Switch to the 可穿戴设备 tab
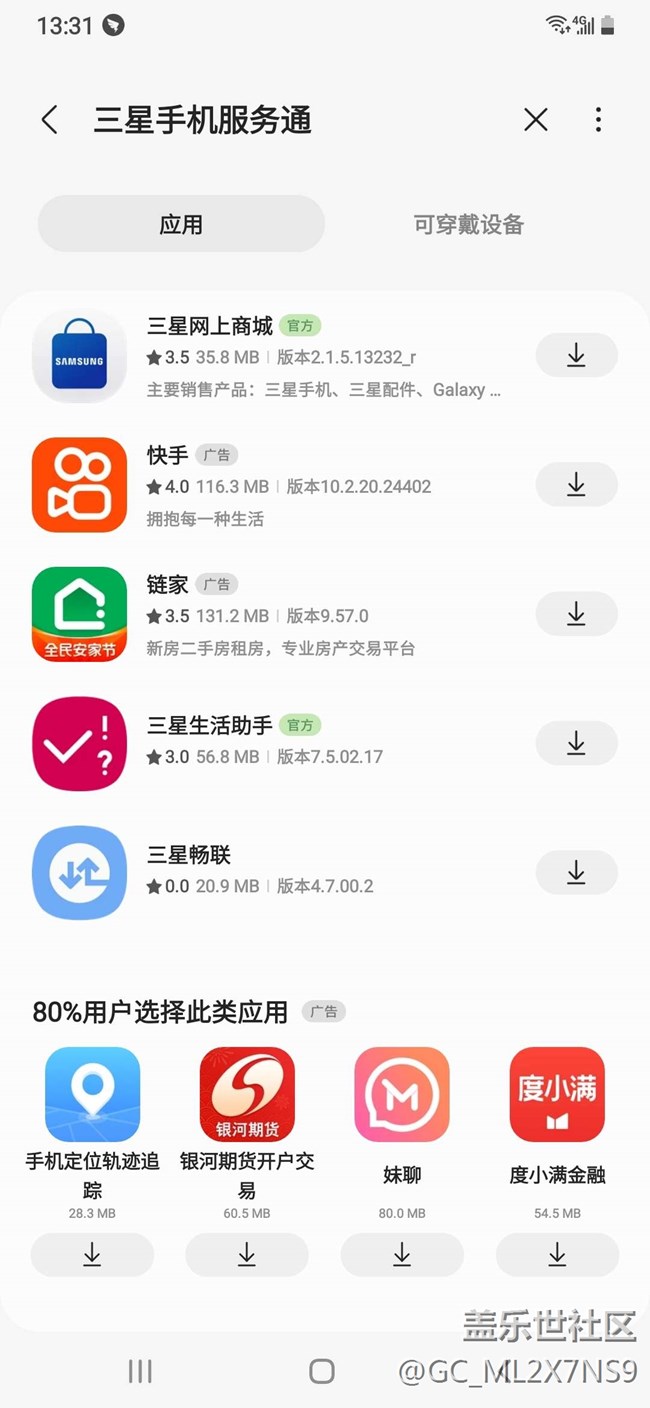This screenshot has width=650, height=1408. [x=468, y=224]
